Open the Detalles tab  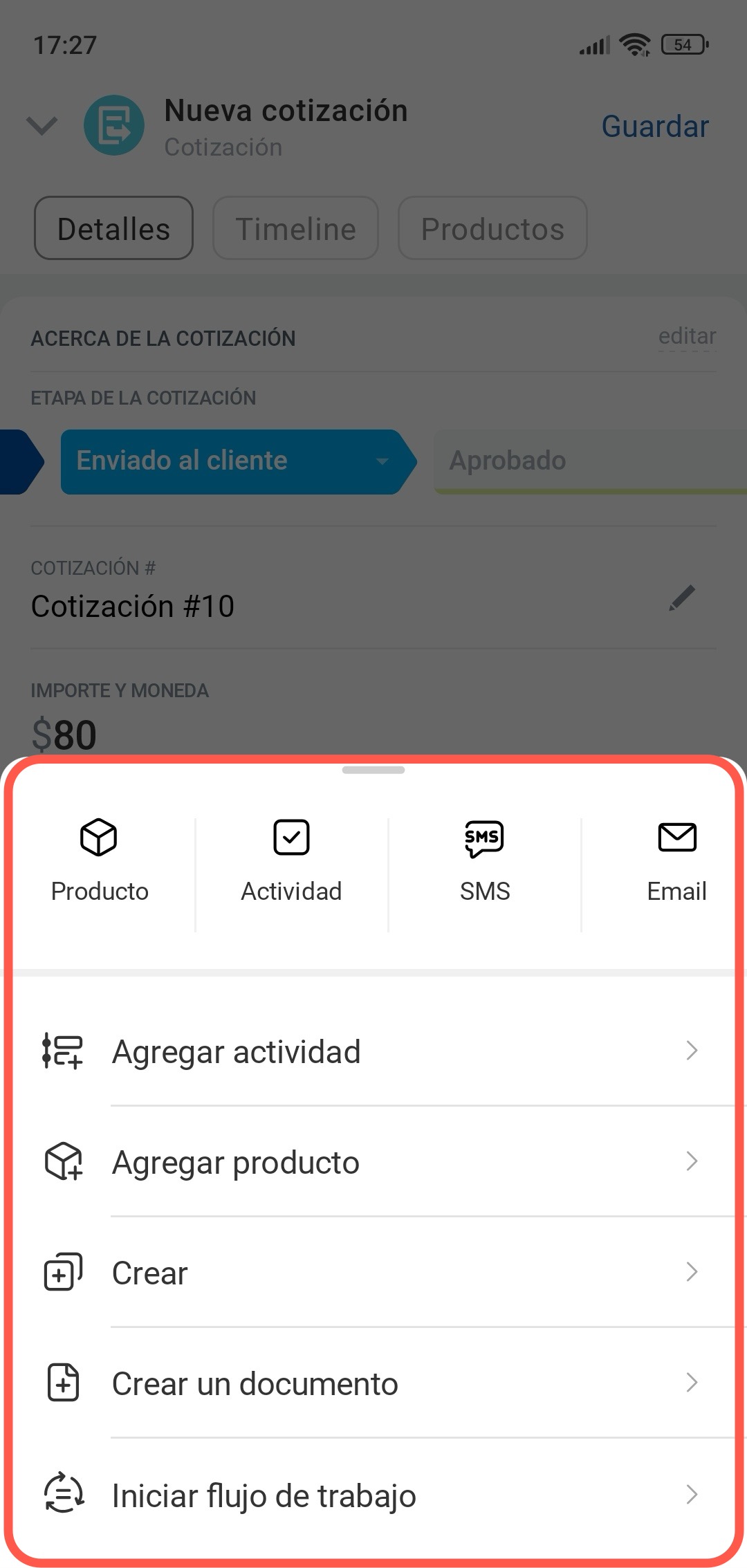click(x=113, y=228)
